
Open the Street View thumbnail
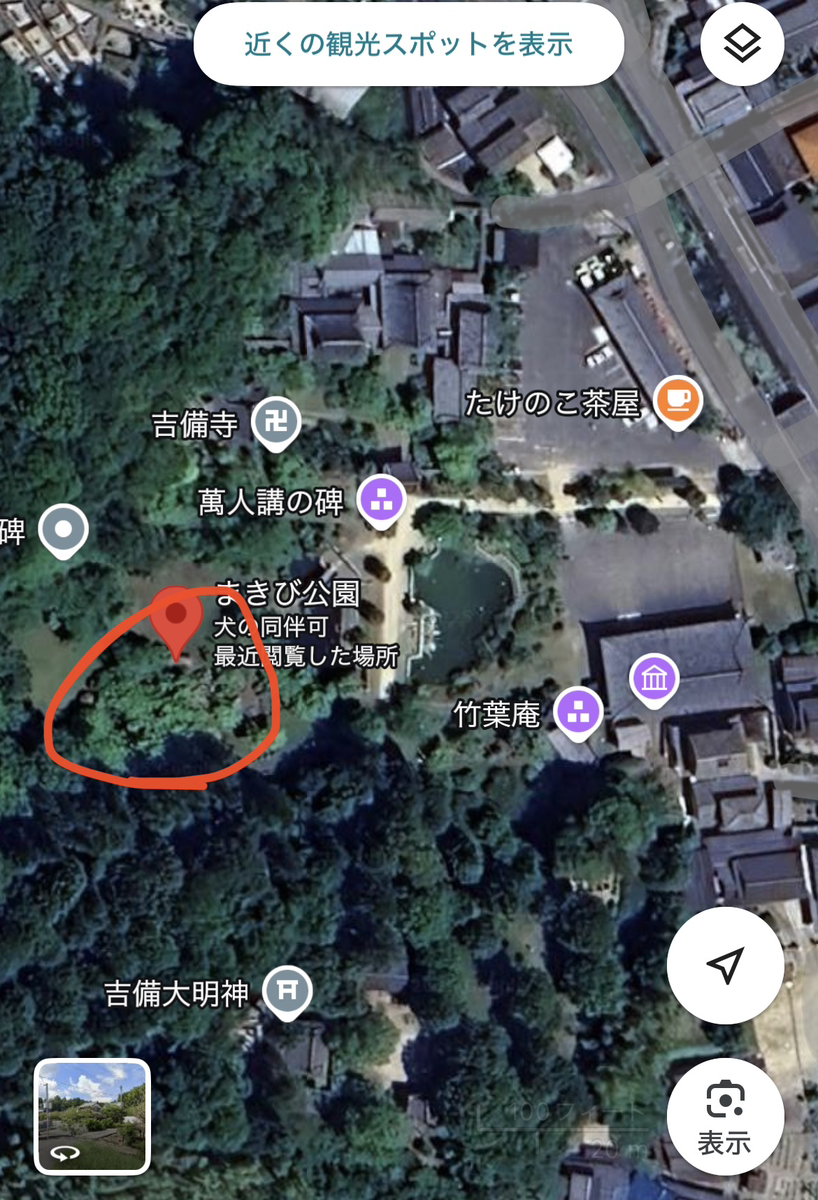click(92, 1116)
